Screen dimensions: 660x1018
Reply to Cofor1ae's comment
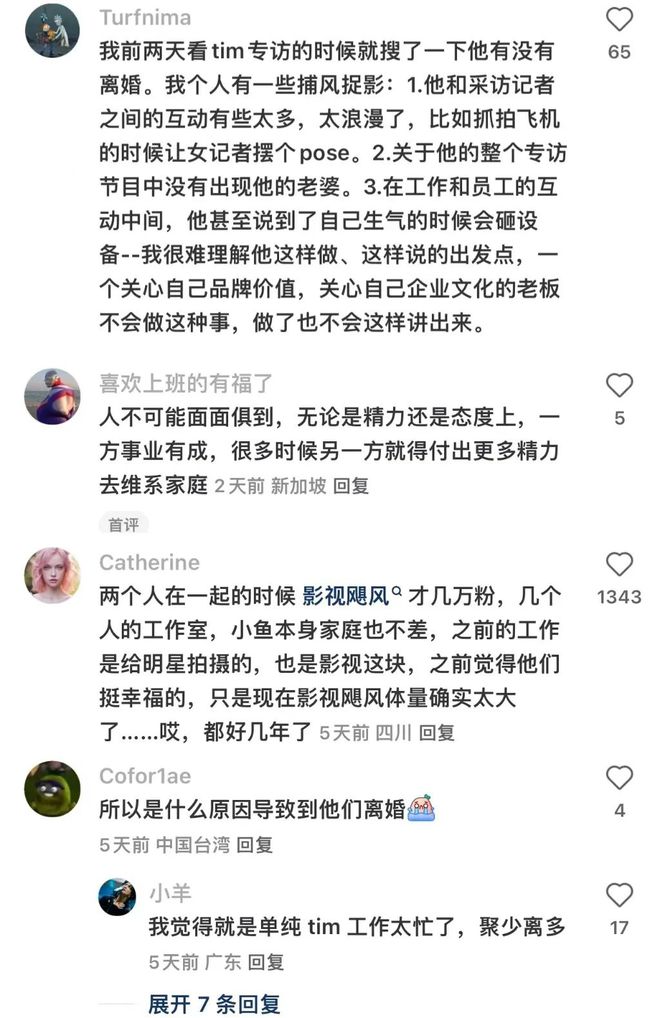(x=255, y=844)
